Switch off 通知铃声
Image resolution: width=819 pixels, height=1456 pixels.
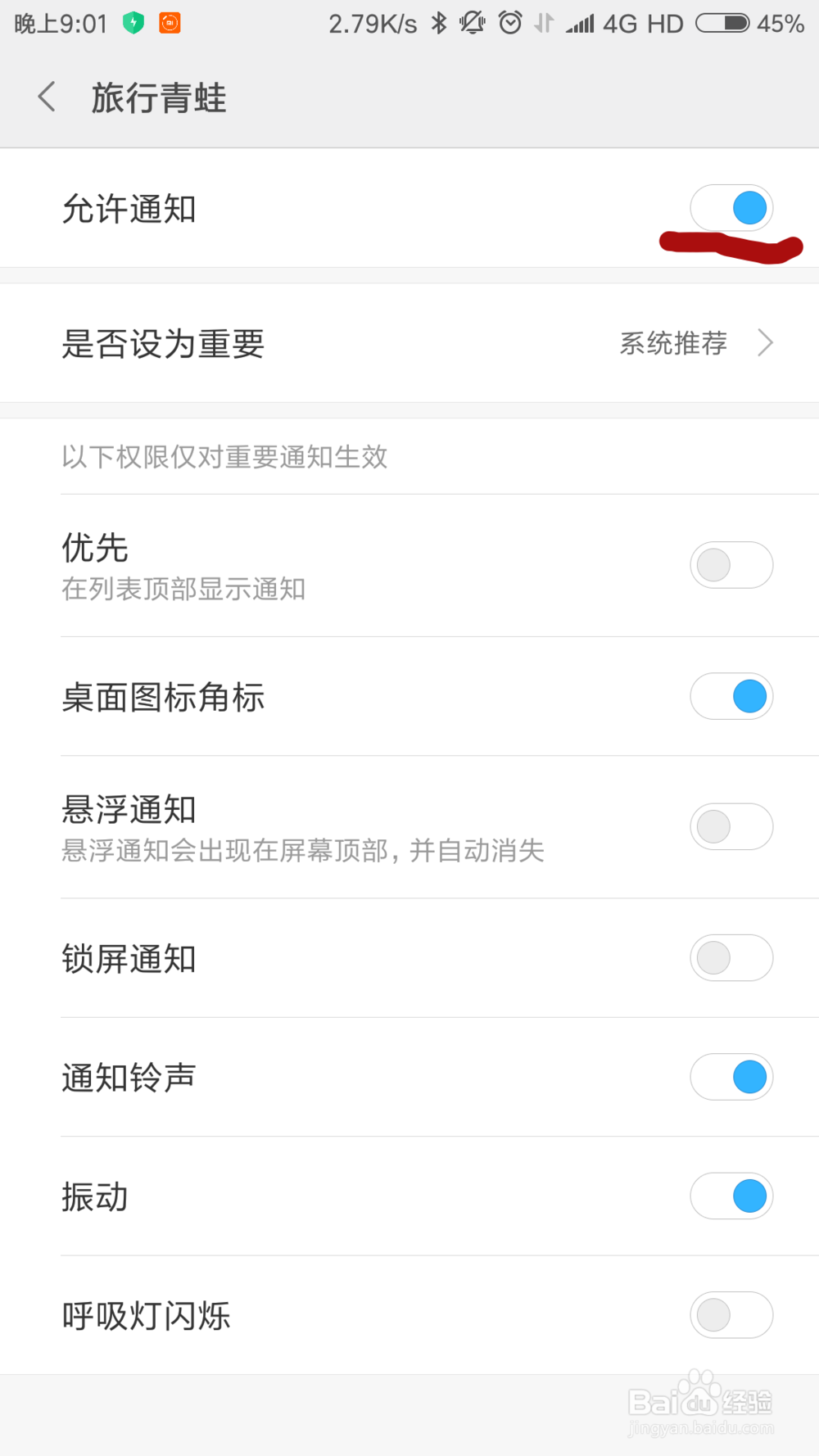pyautogui.click(x=731, y=1077)
